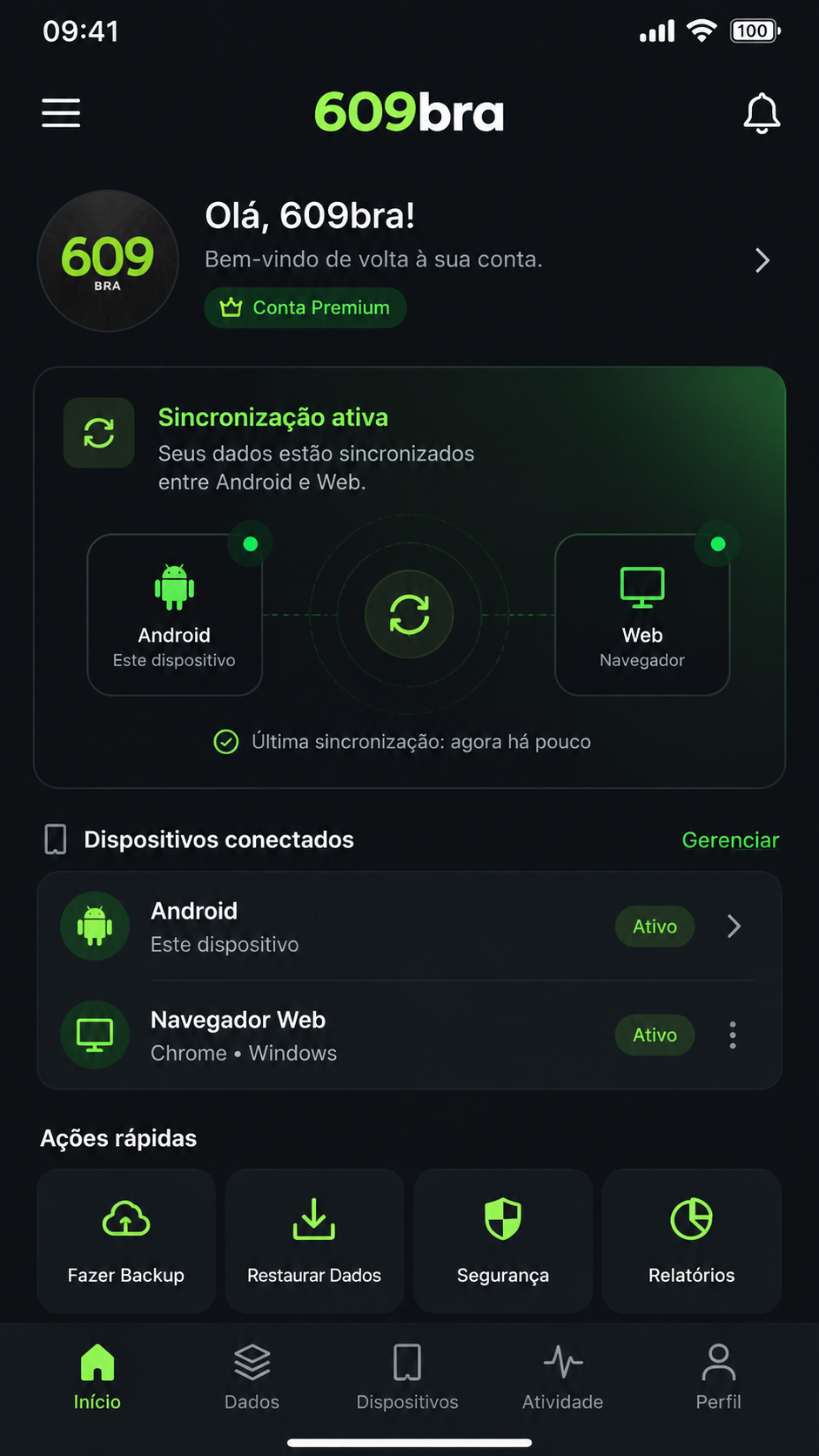
Task: Open the hamburger menu
Action: click(61, 113)
